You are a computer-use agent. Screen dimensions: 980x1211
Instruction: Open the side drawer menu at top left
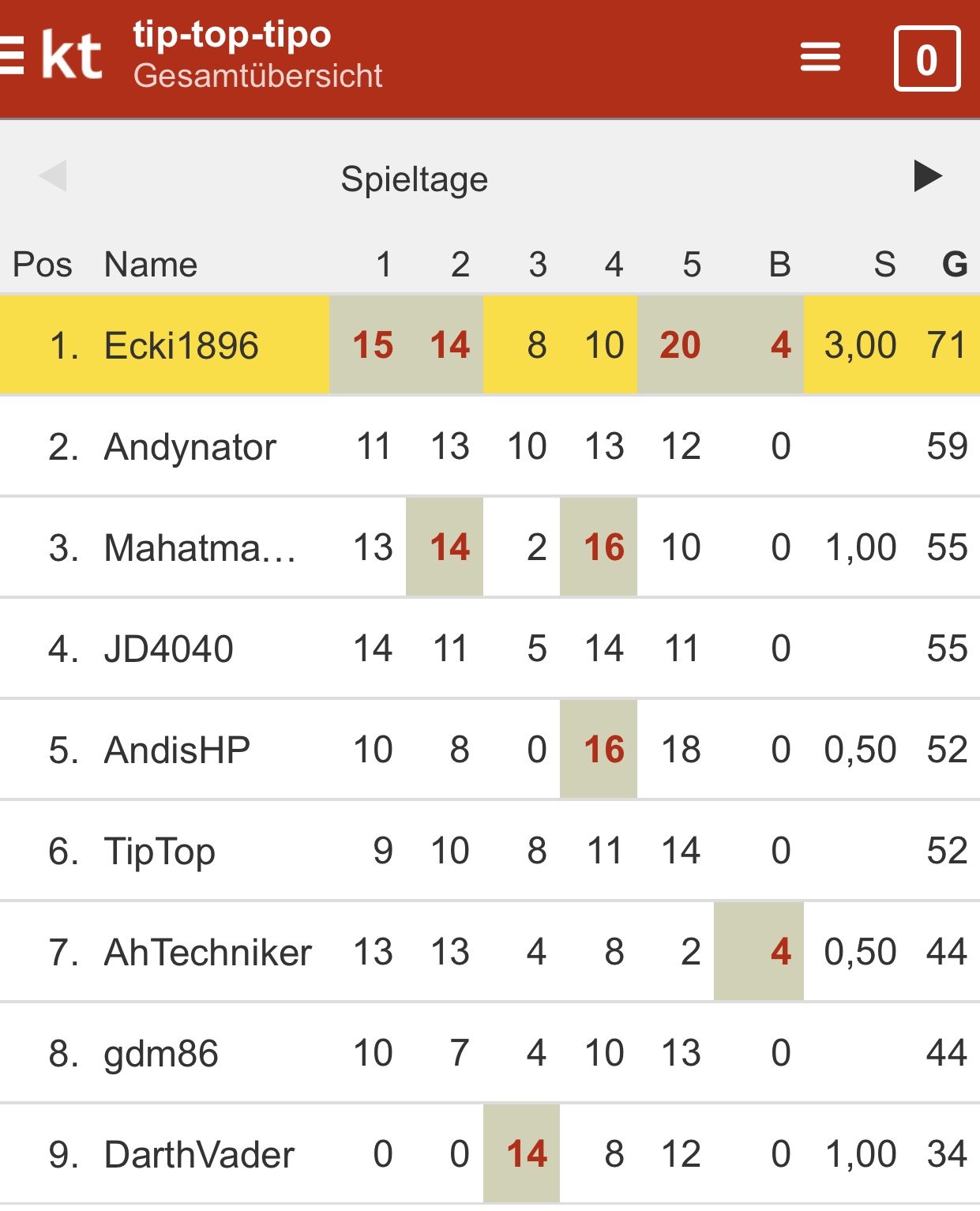(x=11, y=56)
